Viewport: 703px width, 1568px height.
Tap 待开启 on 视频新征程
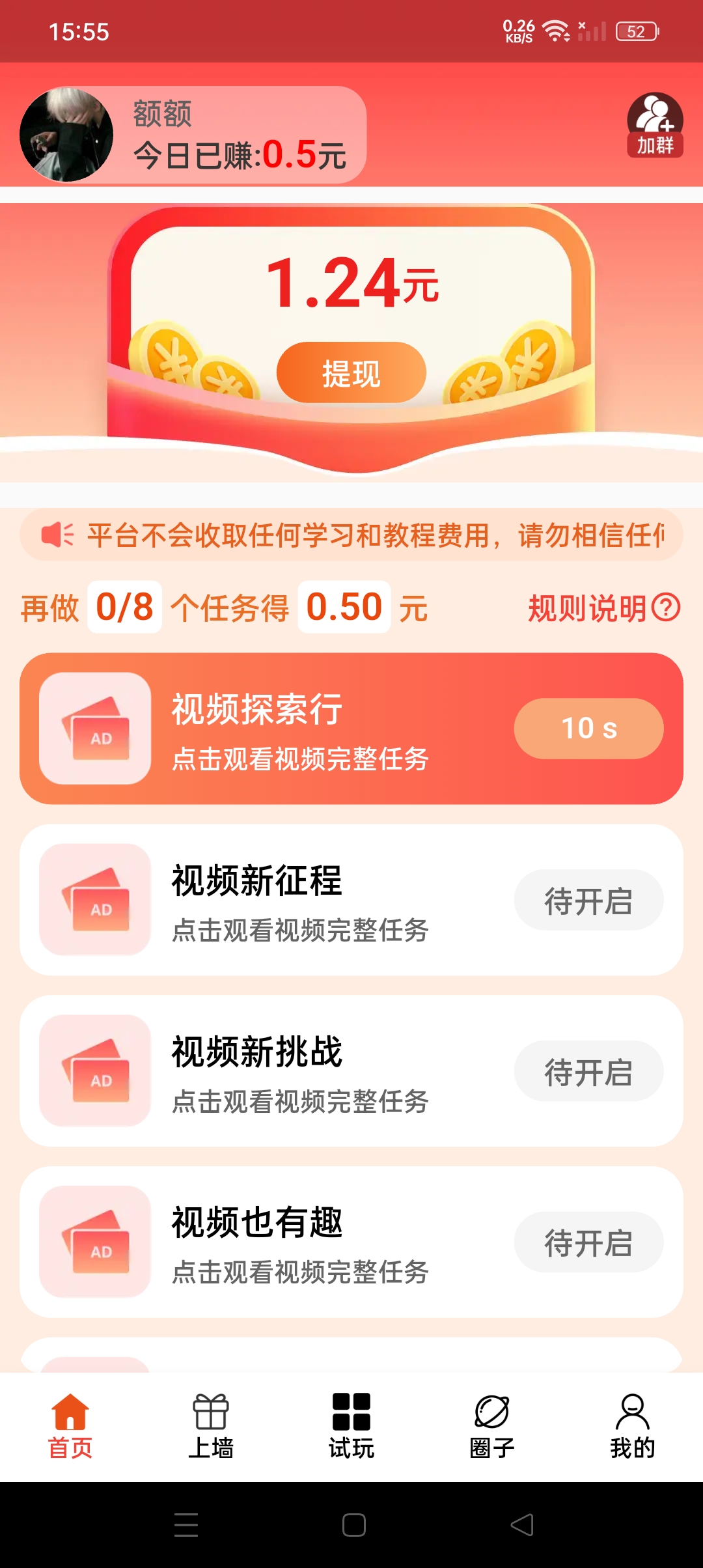click(588, 900)
